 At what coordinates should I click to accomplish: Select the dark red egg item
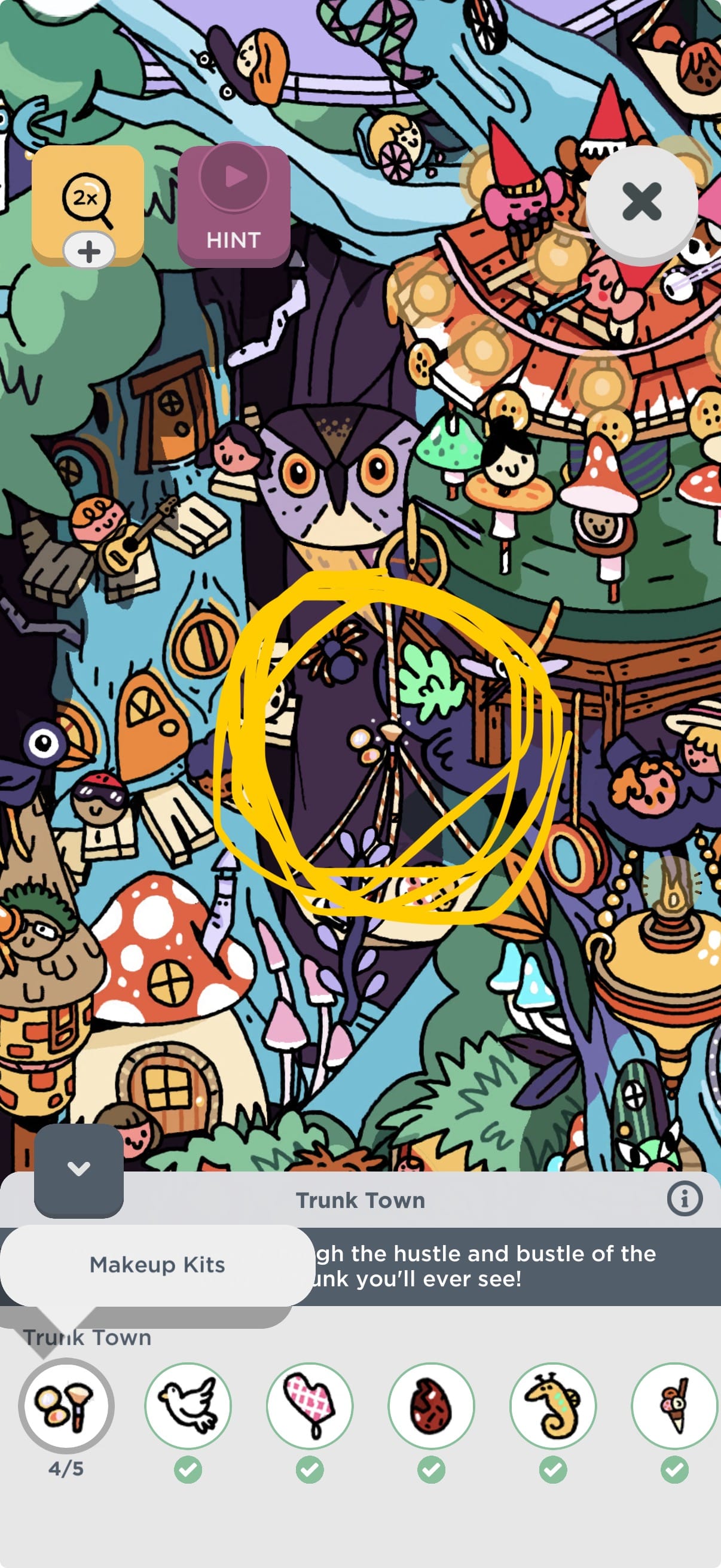pos(432,1405)
